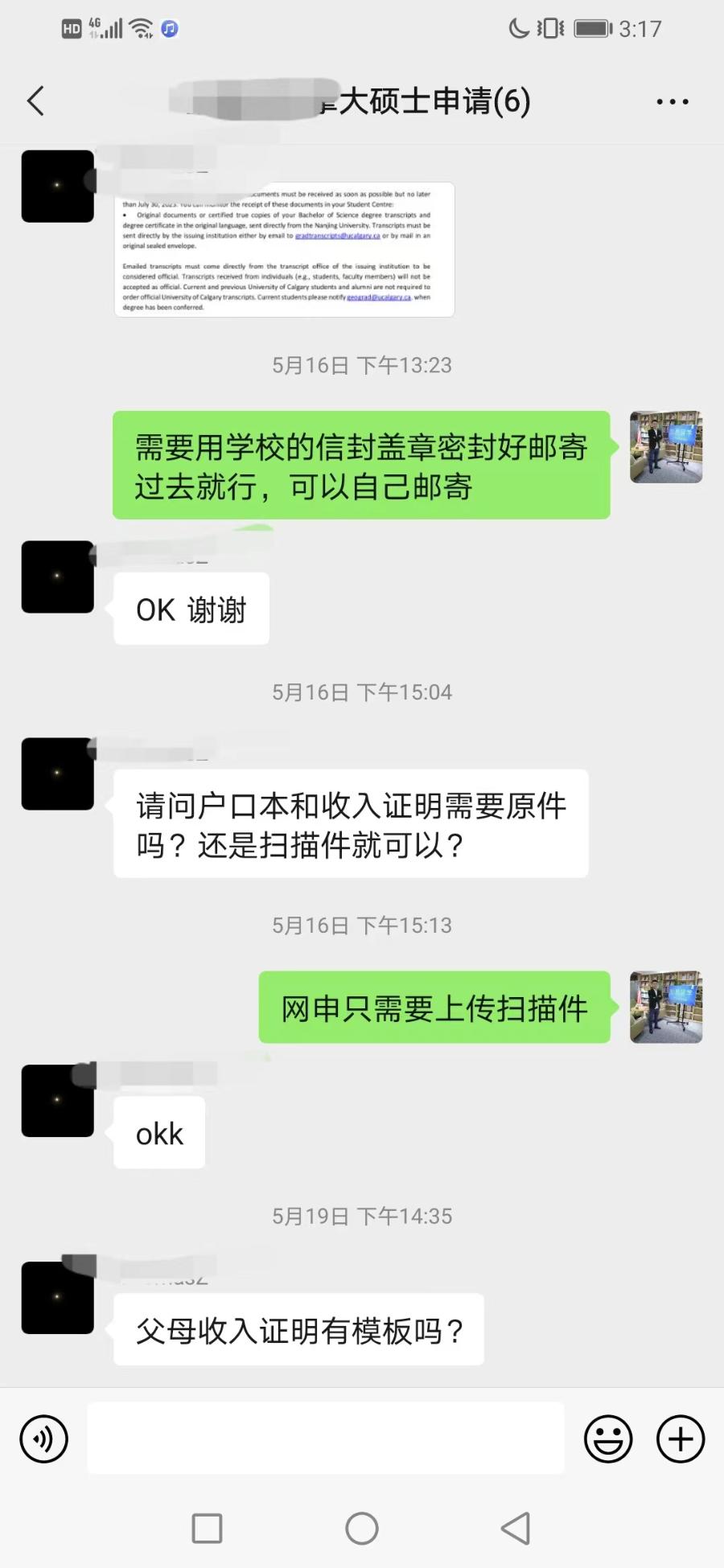View profile of member who sent 'okk'
The width and height of the screenshot is (724, 1568).
[57, 1100]
